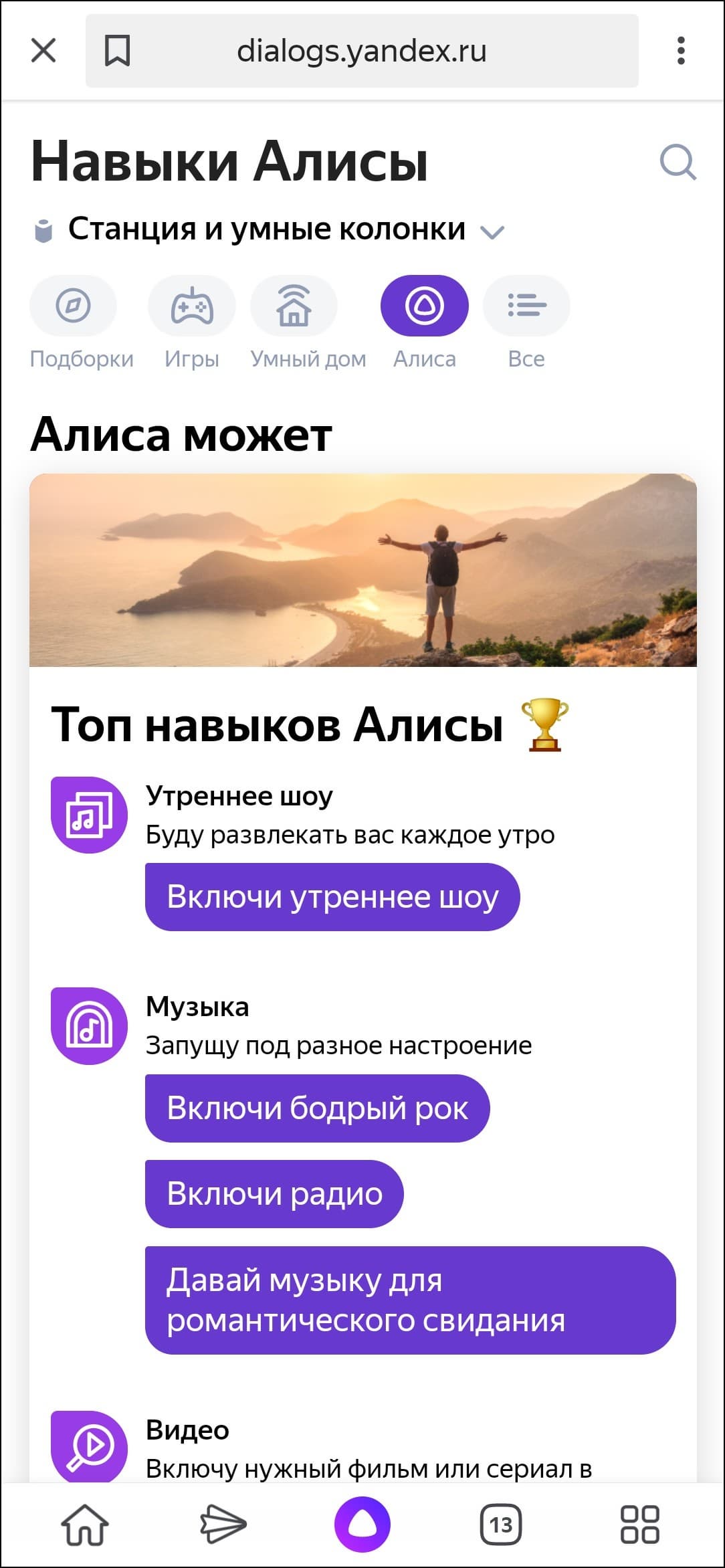The height and width of the screenshot is (1568, 725).
Task: Go to the browser home screen
Action: [x=85, y=1525]
